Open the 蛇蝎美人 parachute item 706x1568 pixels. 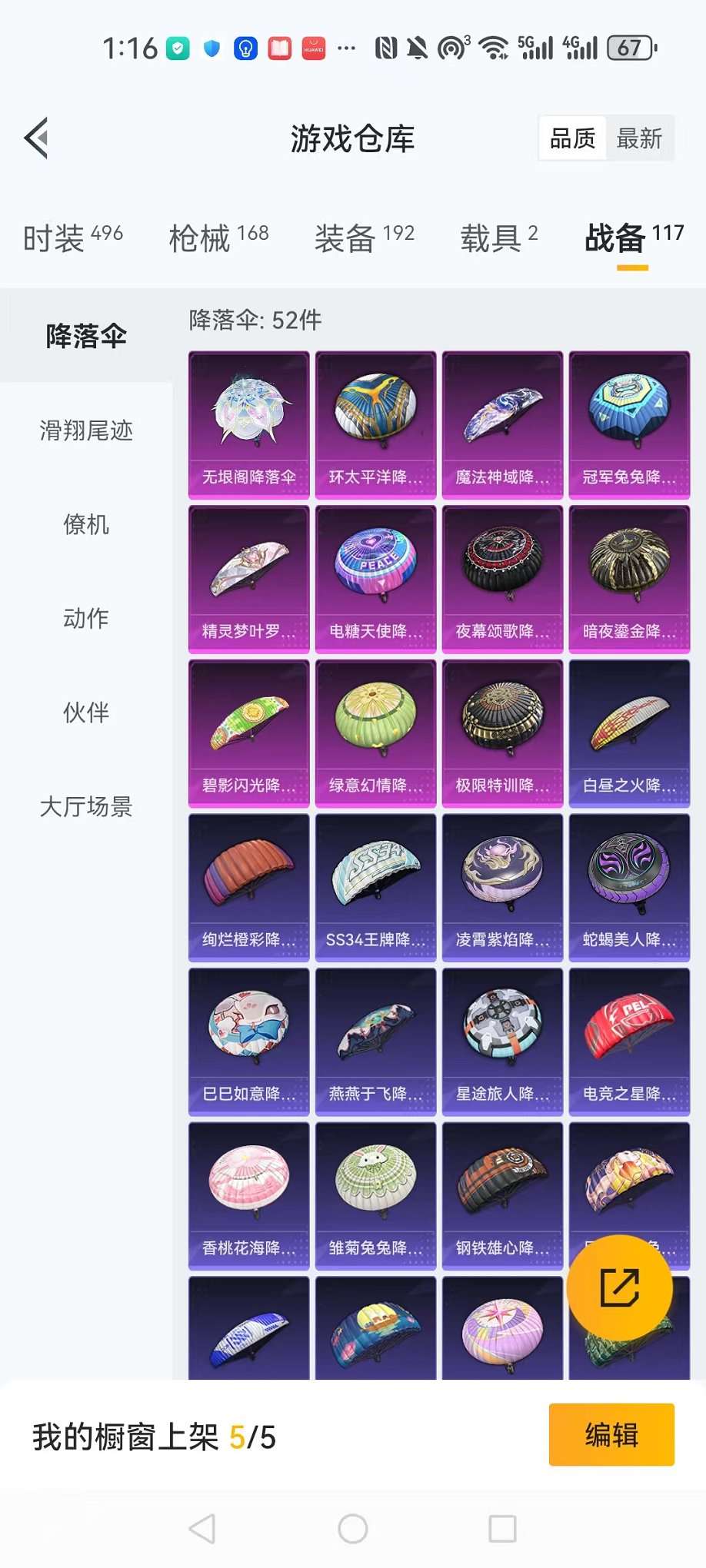[629, 887]
